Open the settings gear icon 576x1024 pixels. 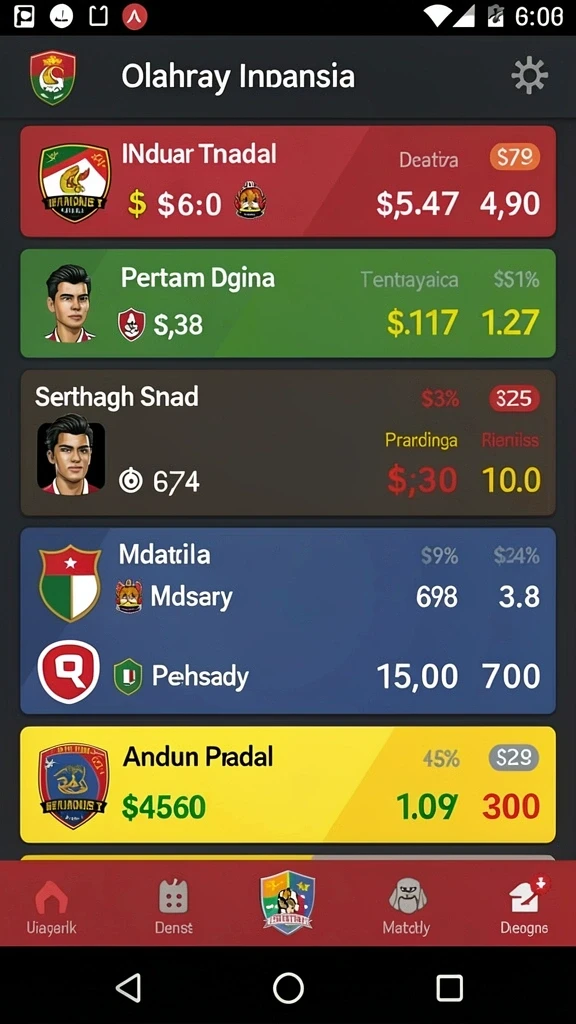point(529,76)
